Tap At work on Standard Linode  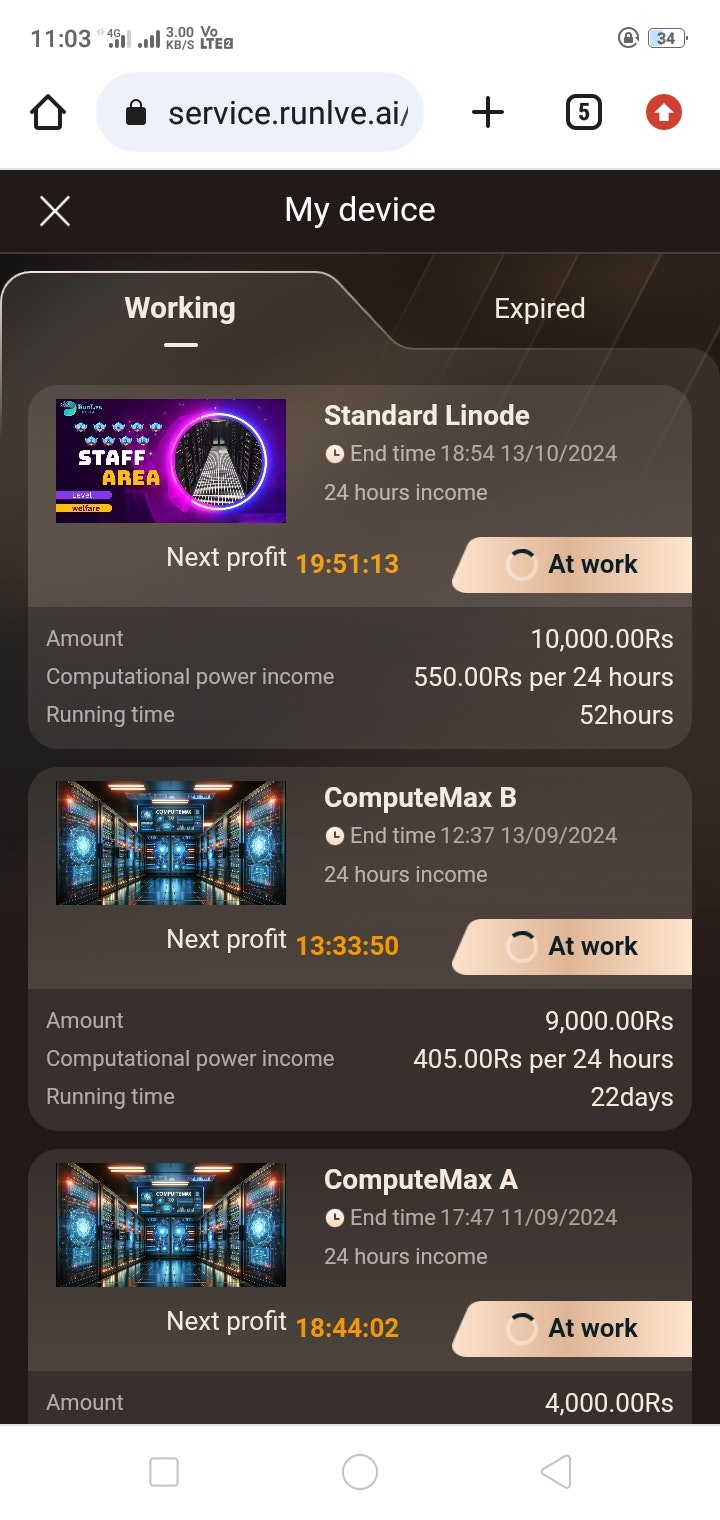pyautogui.click(x=574, y=565)
